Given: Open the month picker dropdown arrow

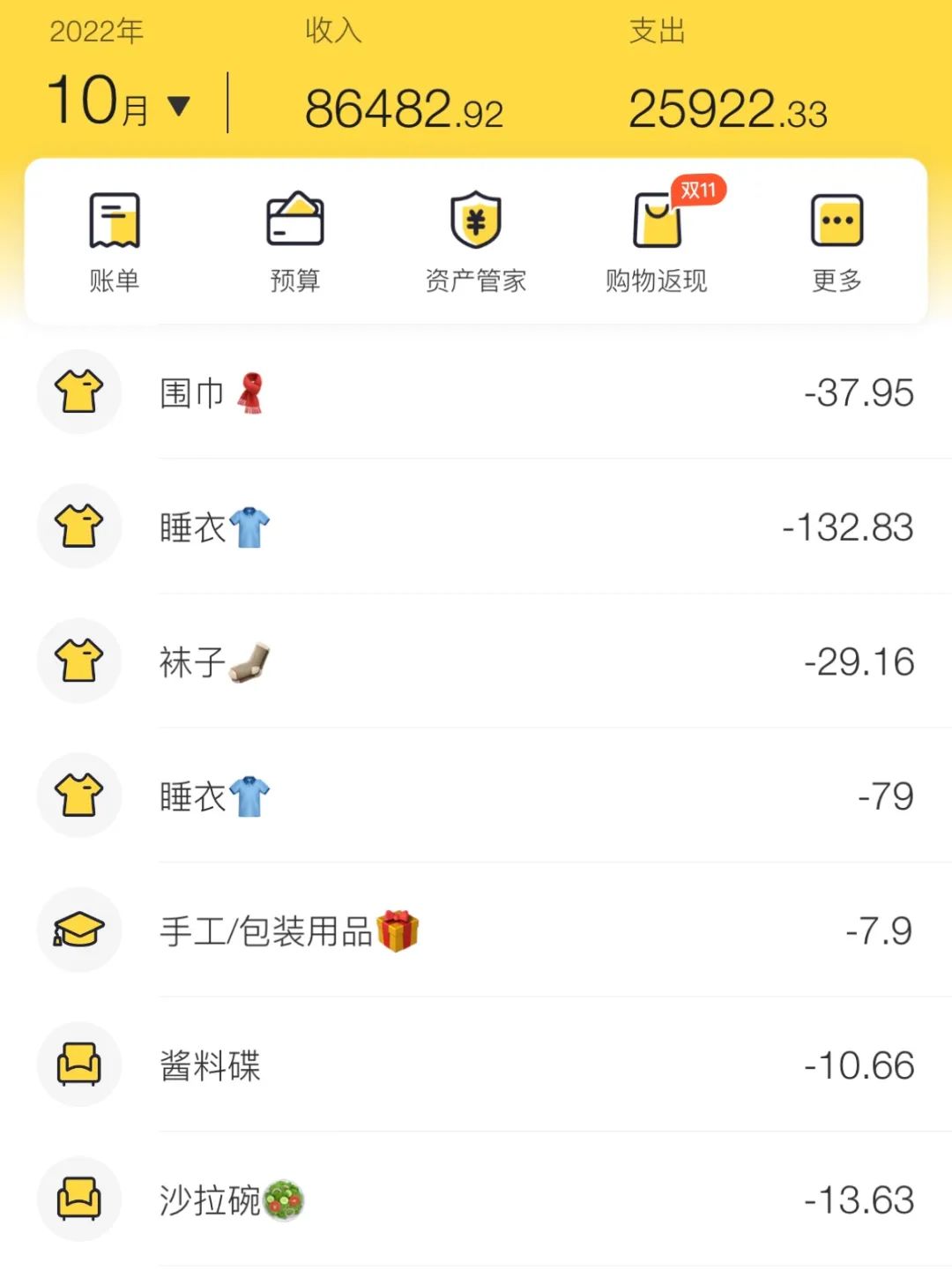Looking at the screenshot, I should (x=181, y=106).
